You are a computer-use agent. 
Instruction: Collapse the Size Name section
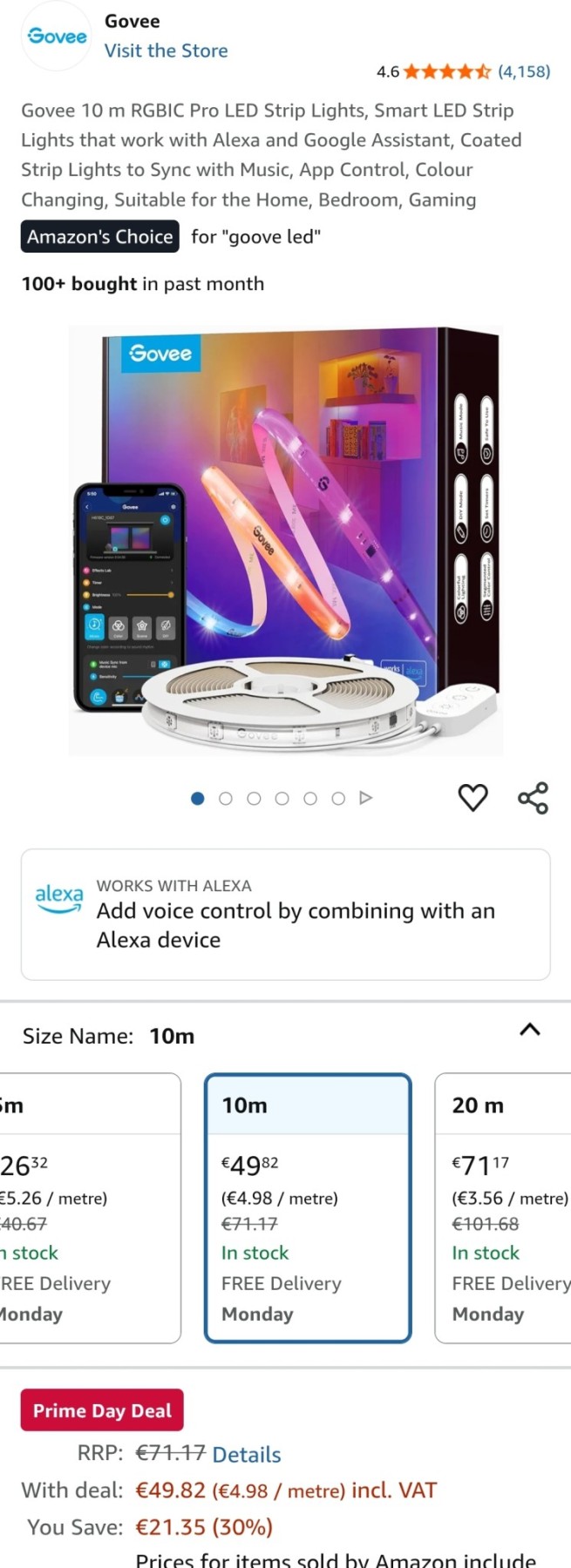pos(529,1030)
